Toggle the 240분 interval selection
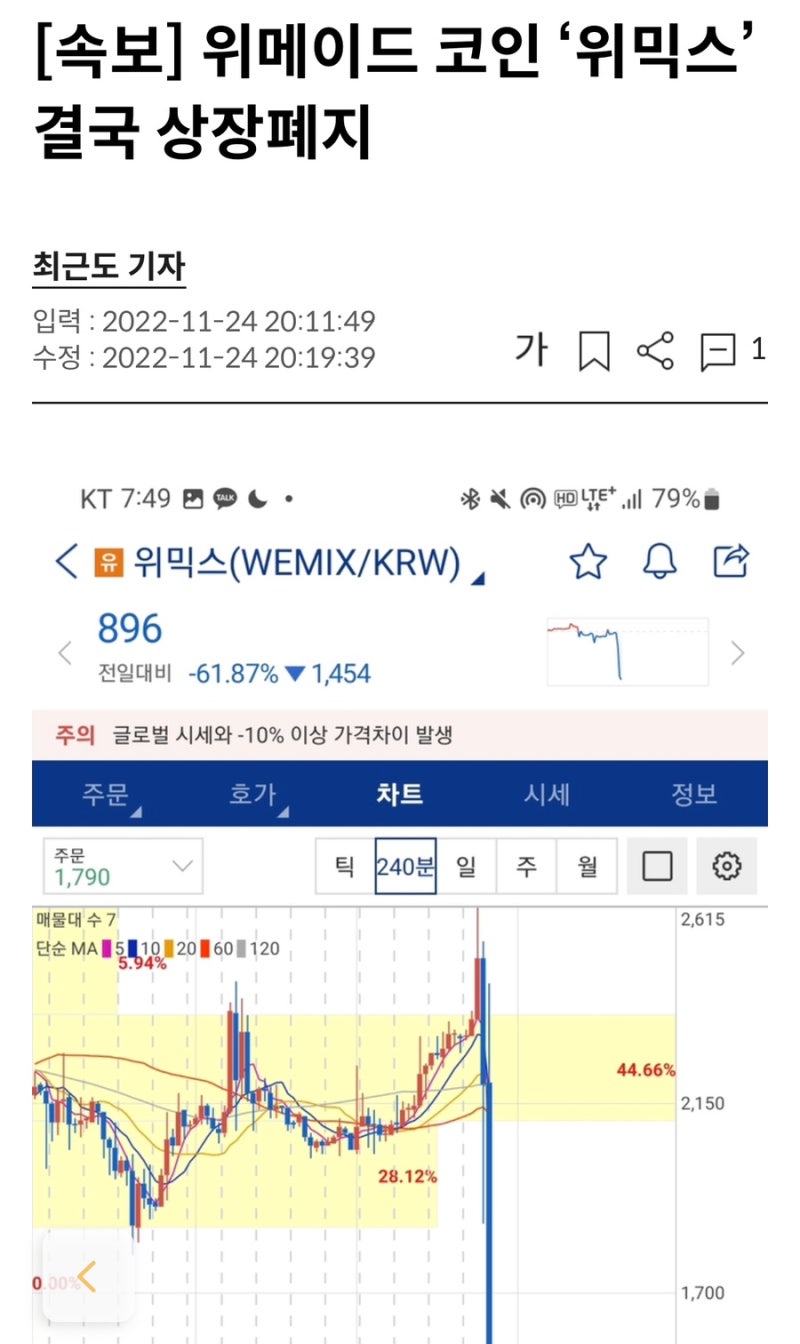This screenshot has height=1344, width=800. click(404, 866)
